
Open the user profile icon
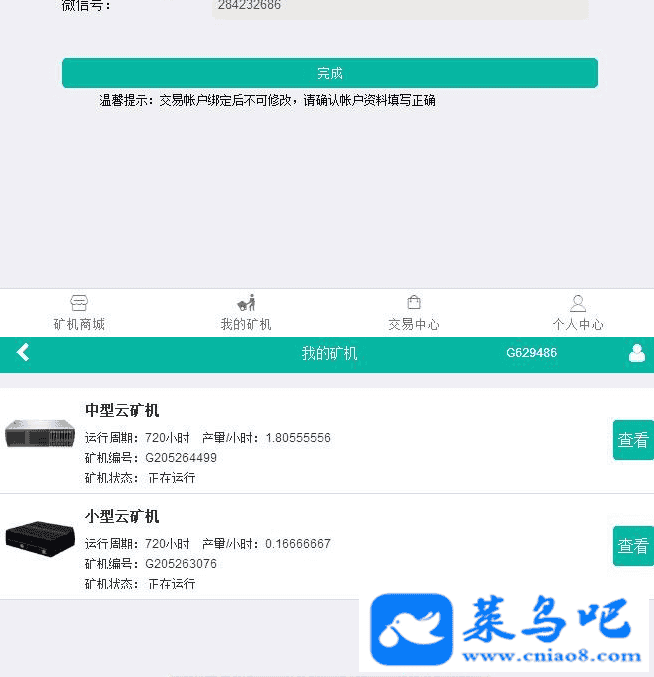pyautogui.click(x=636, y=353)
